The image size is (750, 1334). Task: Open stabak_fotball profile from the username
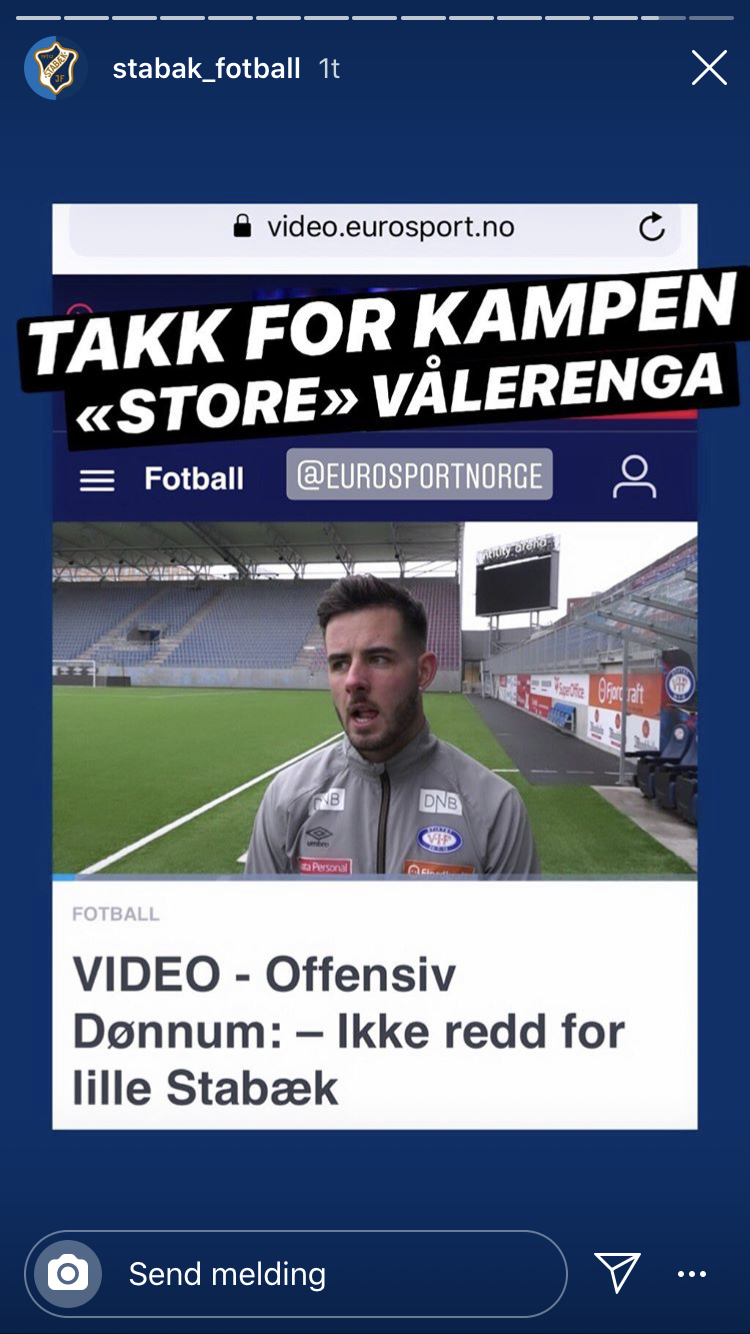point(206,68)
